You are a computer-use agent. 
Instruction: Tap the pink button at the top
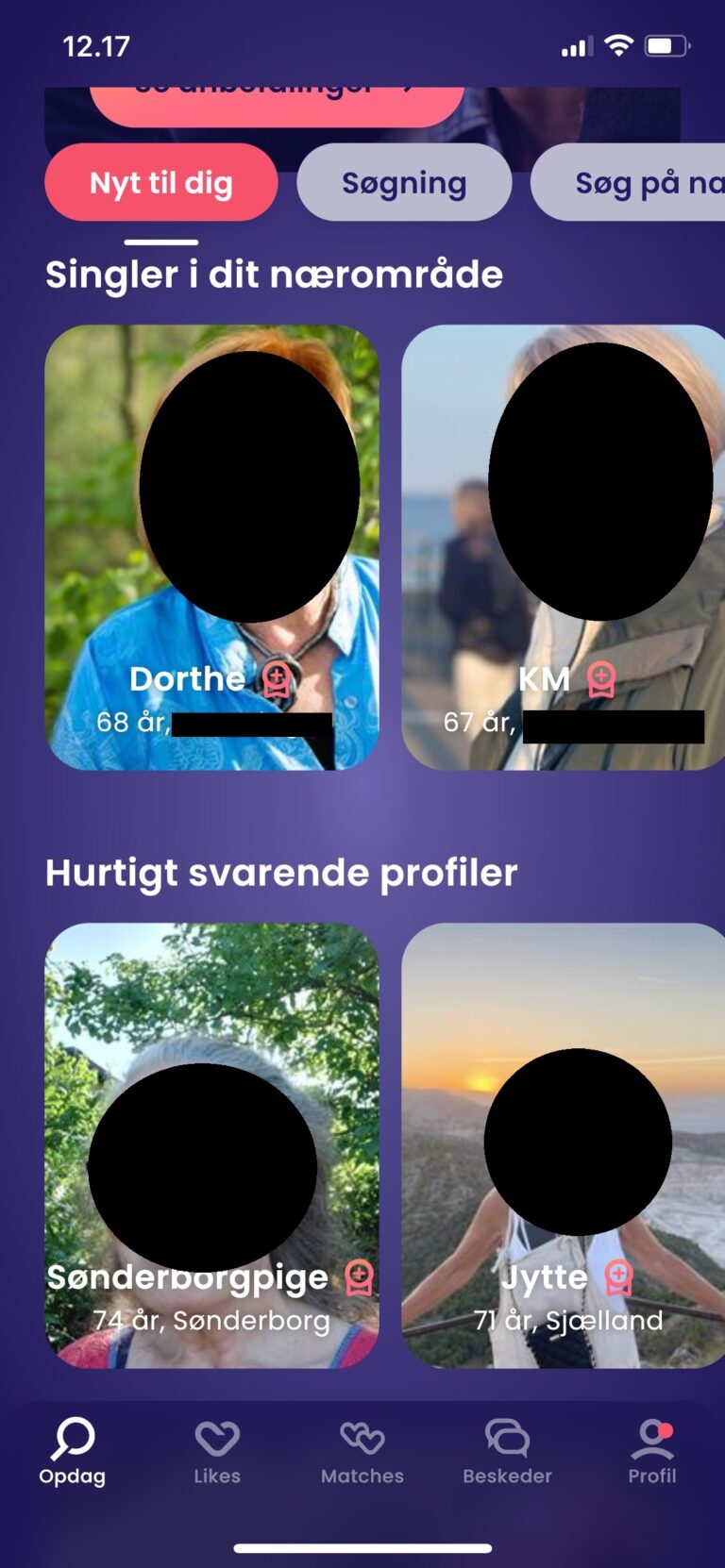[277, 104]
